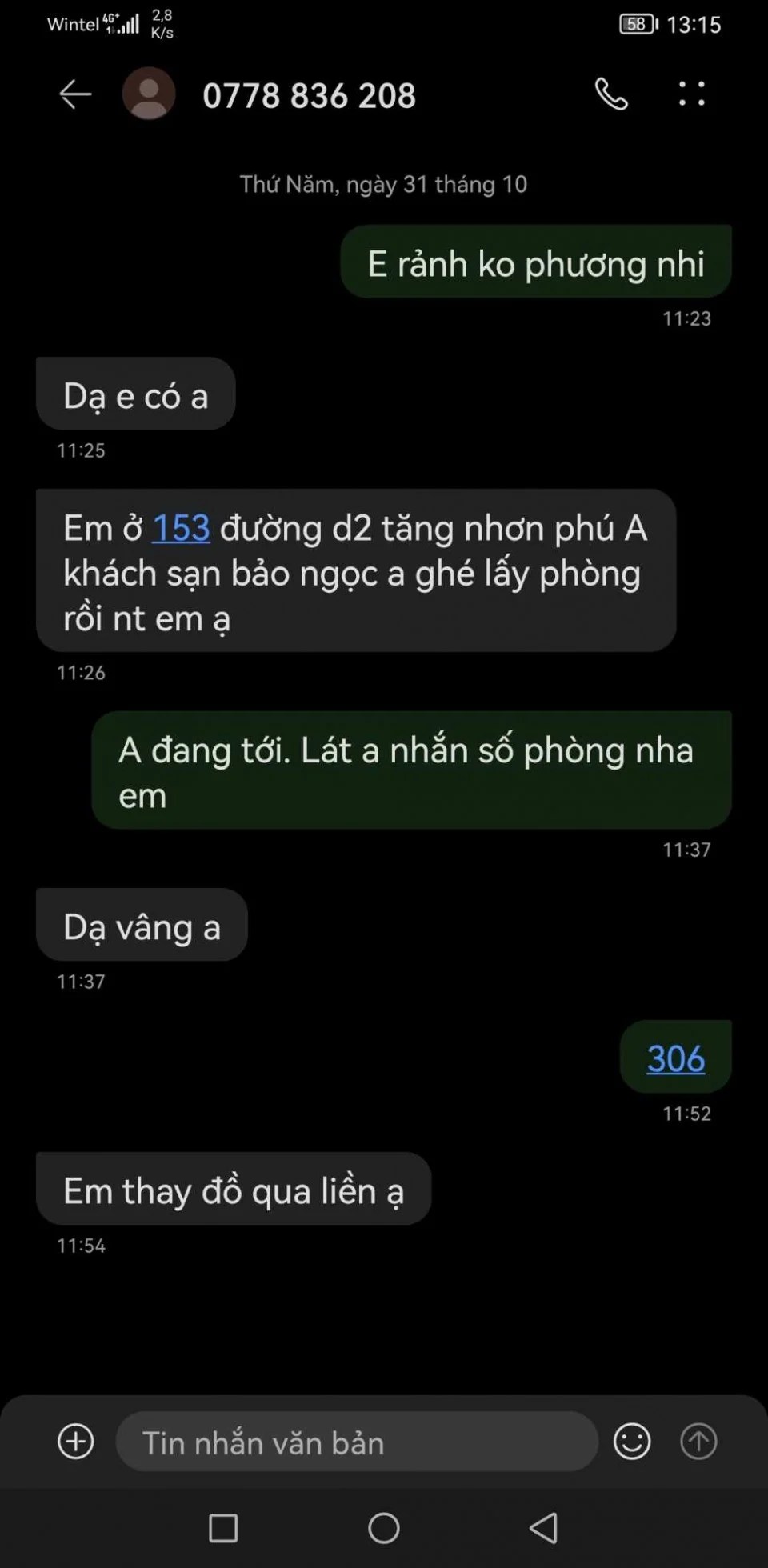Tap the underlined 153 link in message
Viewport: 768px width, 1568px height.
click(x=181, y=528)
